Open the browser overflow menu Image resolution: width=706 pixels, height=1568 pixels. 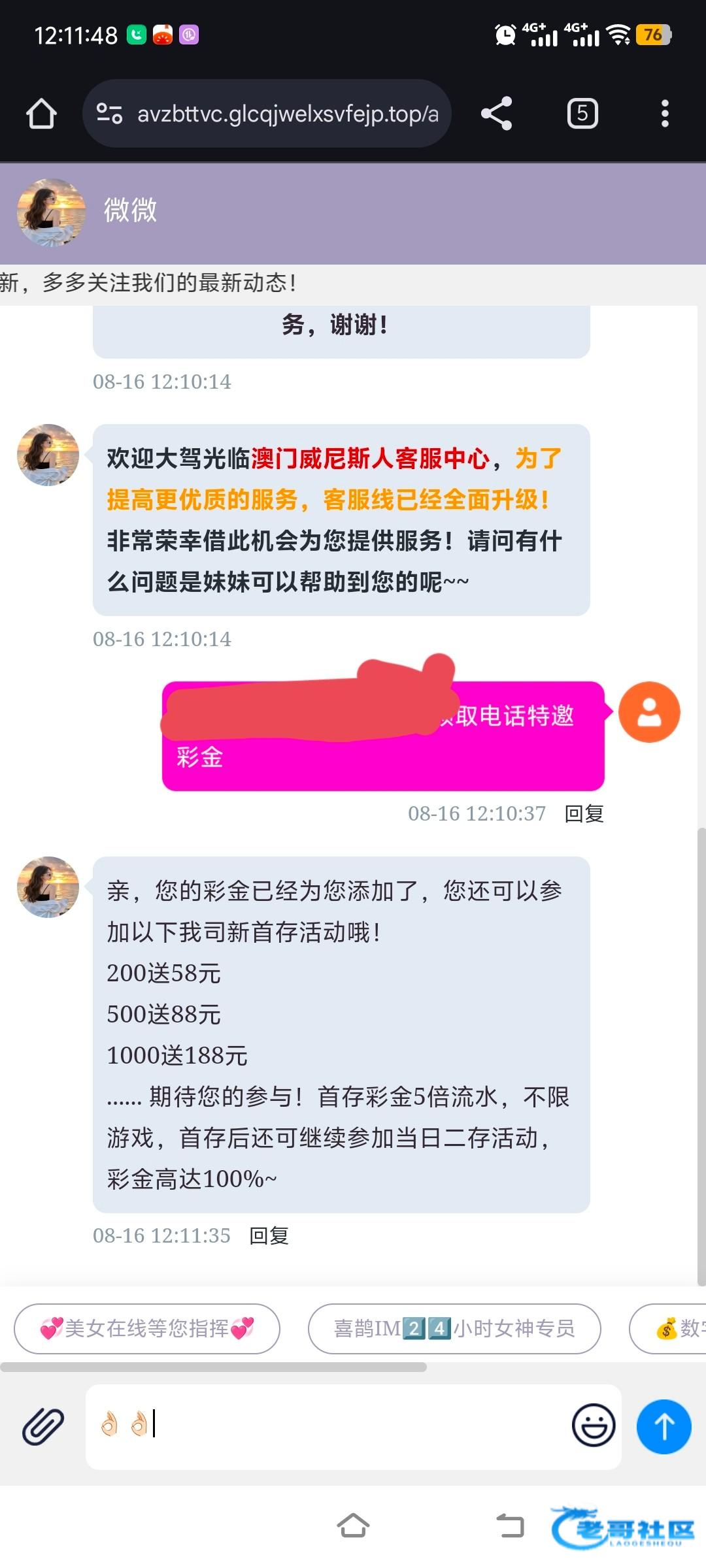click(x=664, y=114)
